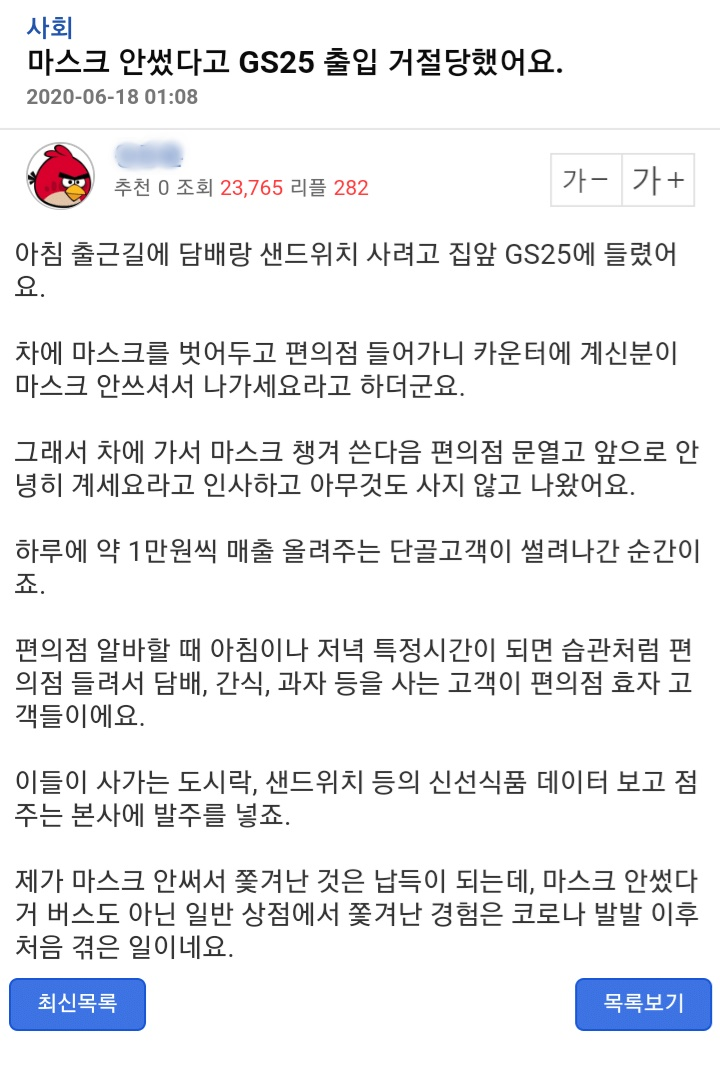Decrease font size with 가- button

tap(587, 181)
